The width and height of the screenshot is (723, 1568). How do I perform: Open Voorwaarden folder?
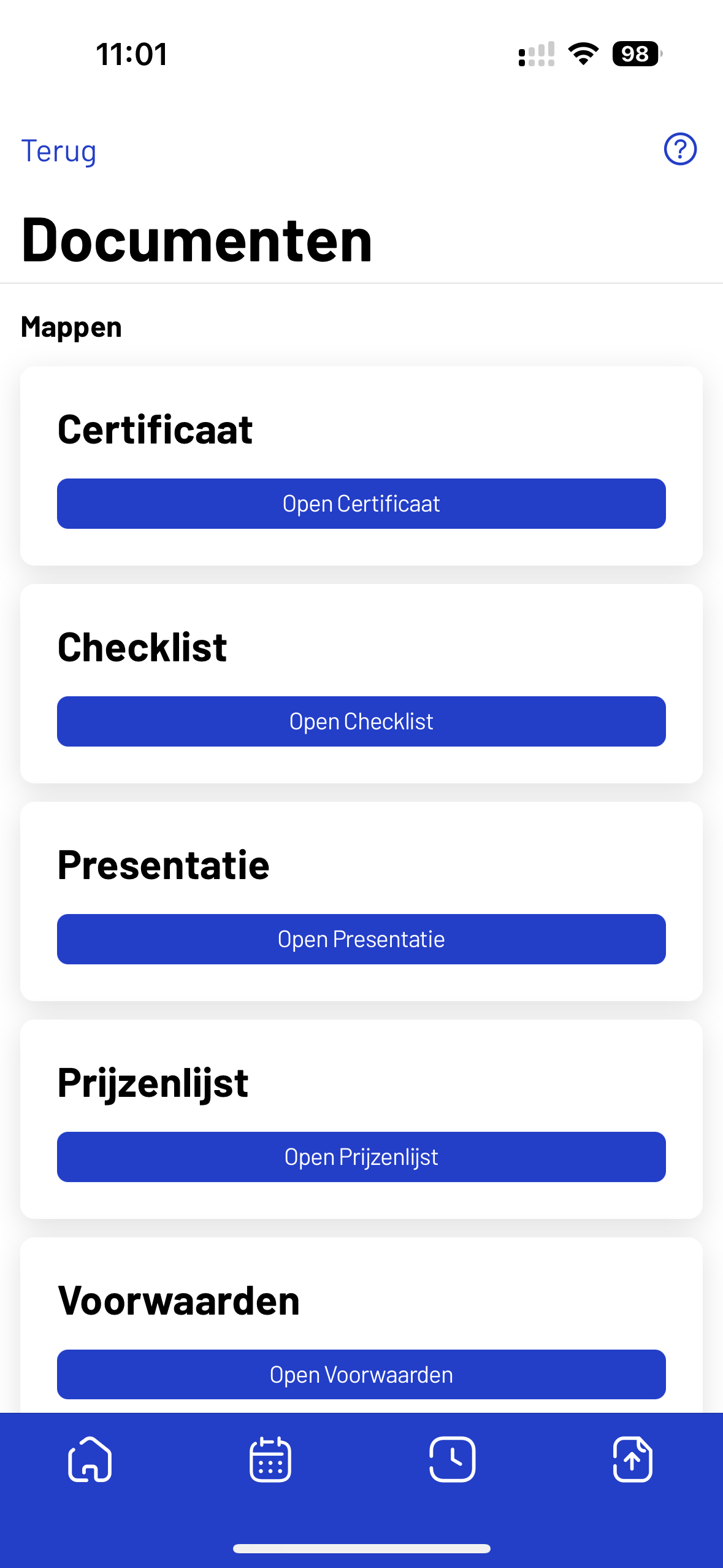[361, 1374]
